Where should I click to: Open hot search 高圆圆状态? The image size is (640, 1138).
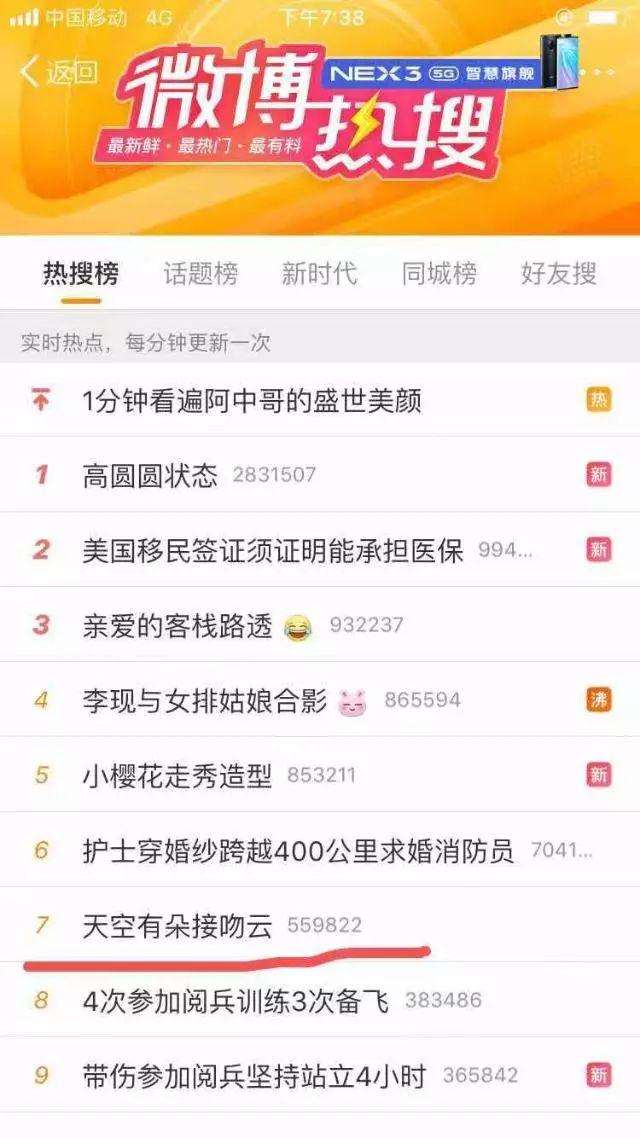click(x=150, y=475)
